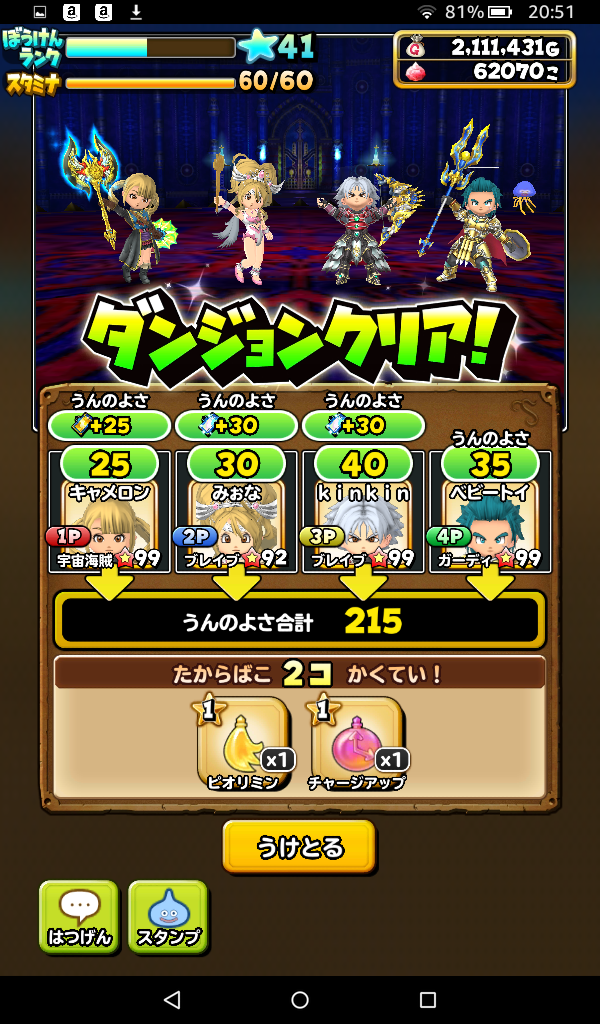600x1024 pixels.
Task: Open the はつげん chat button
Action: pos(79,916)
